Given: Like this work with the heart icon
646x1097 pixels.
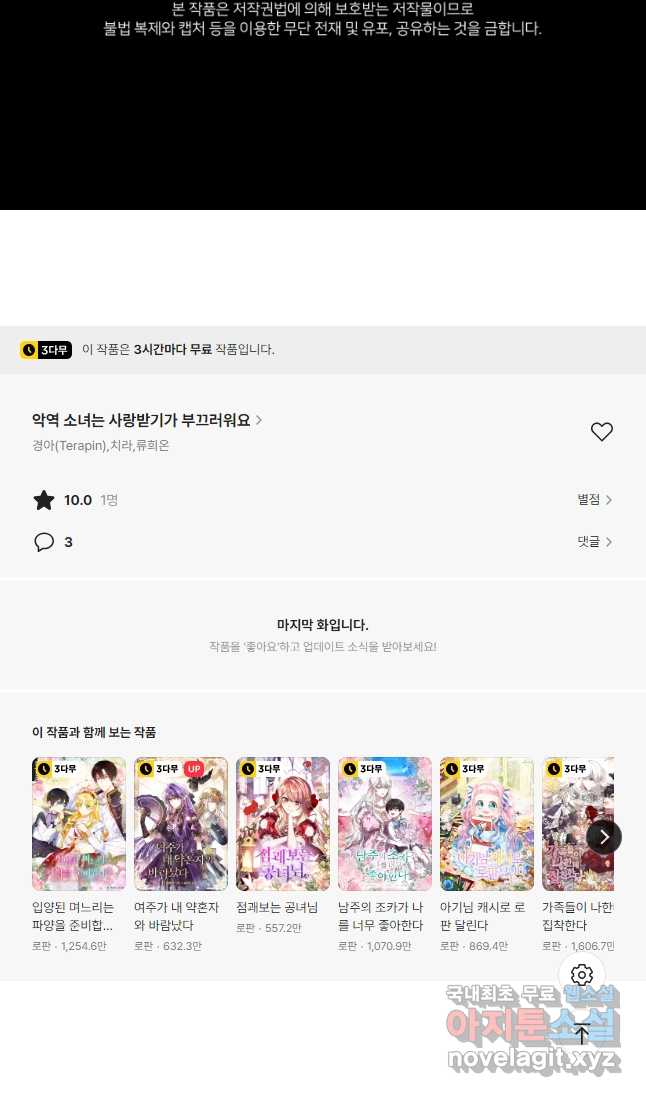Looking at the screenshot, I should [x=601, y=432].
